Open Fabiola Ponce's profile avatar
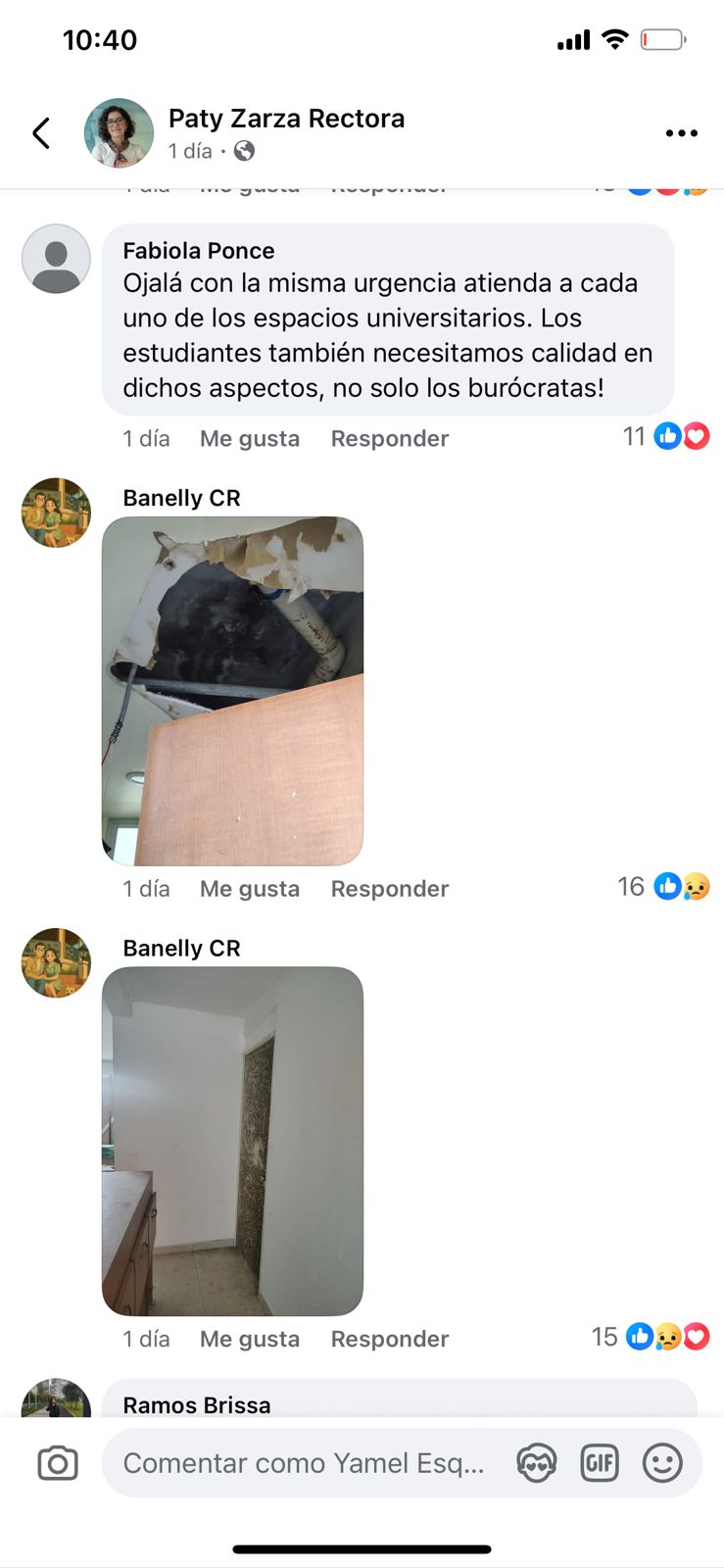 [56, 259]
